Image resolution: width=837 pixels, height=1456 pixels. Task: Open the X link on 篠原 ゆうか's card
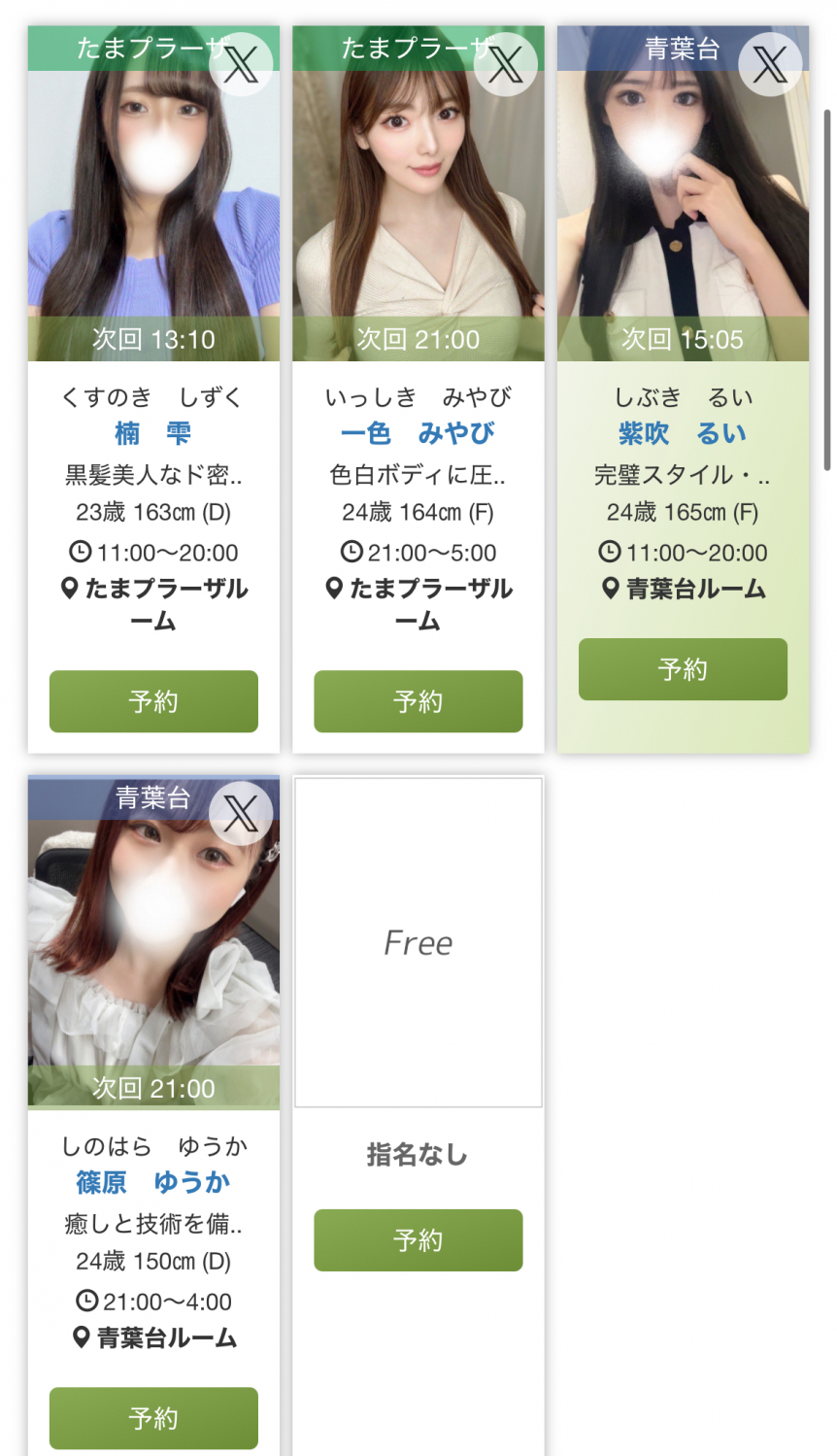point(241,813)
